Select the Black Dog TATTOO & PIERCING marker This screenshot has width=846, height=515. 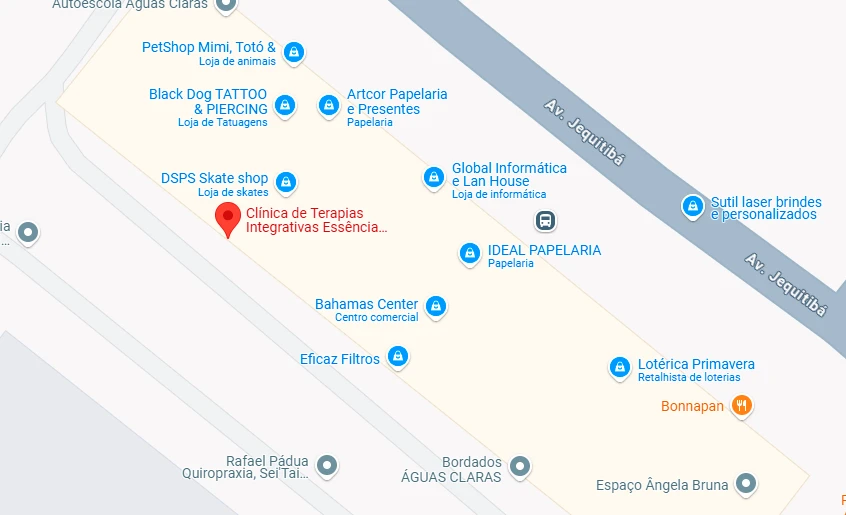coord(286,104)
